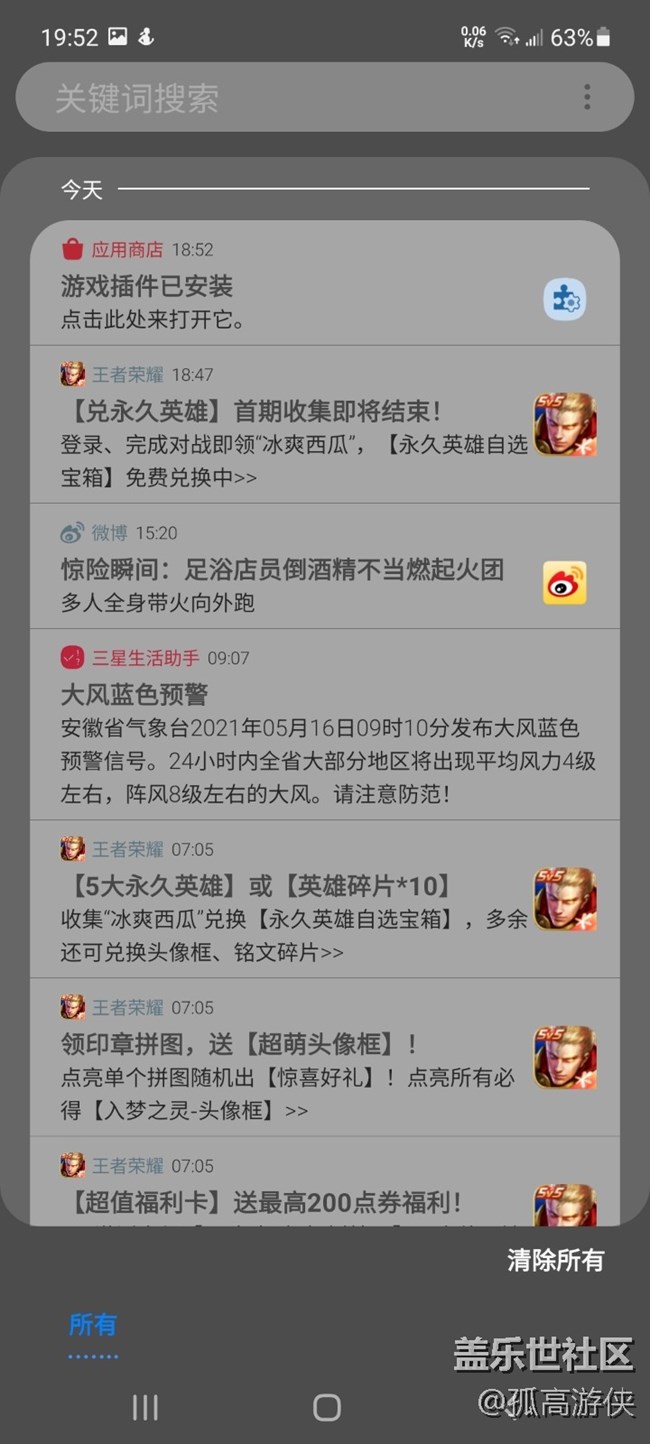Go to the system home screen
Image resolution: width=650 pixels, height=1444 pixels.
click(326, 1408)
